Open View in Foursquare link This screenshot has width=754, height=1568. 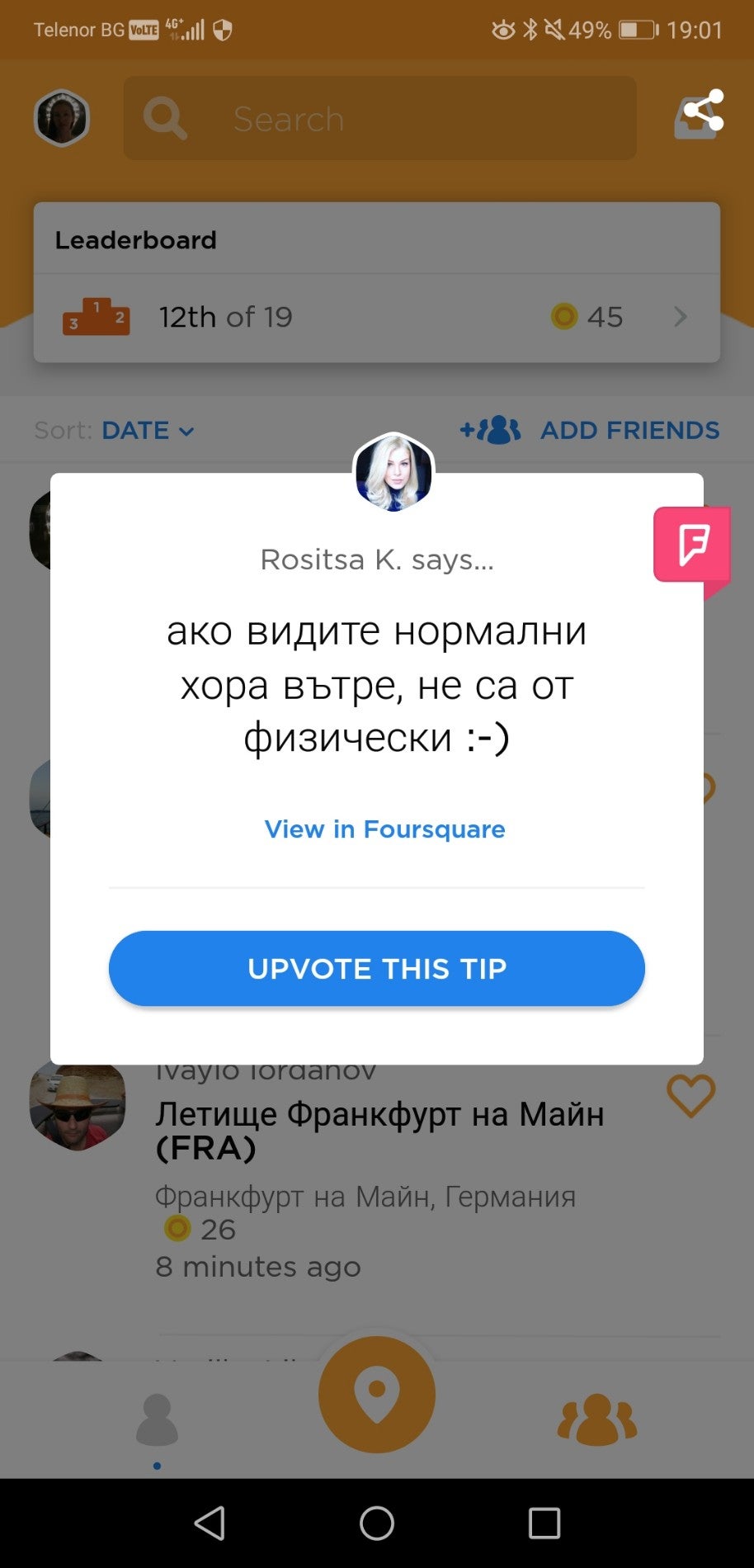click(x=384, y=829)
